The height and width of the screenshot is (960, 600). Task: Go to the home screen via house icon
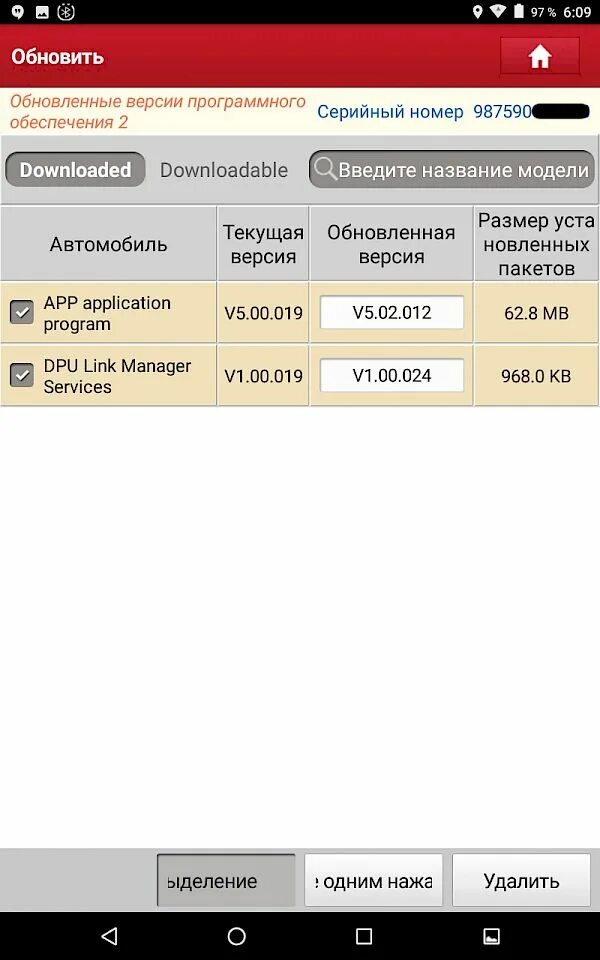tap(539, 56)
